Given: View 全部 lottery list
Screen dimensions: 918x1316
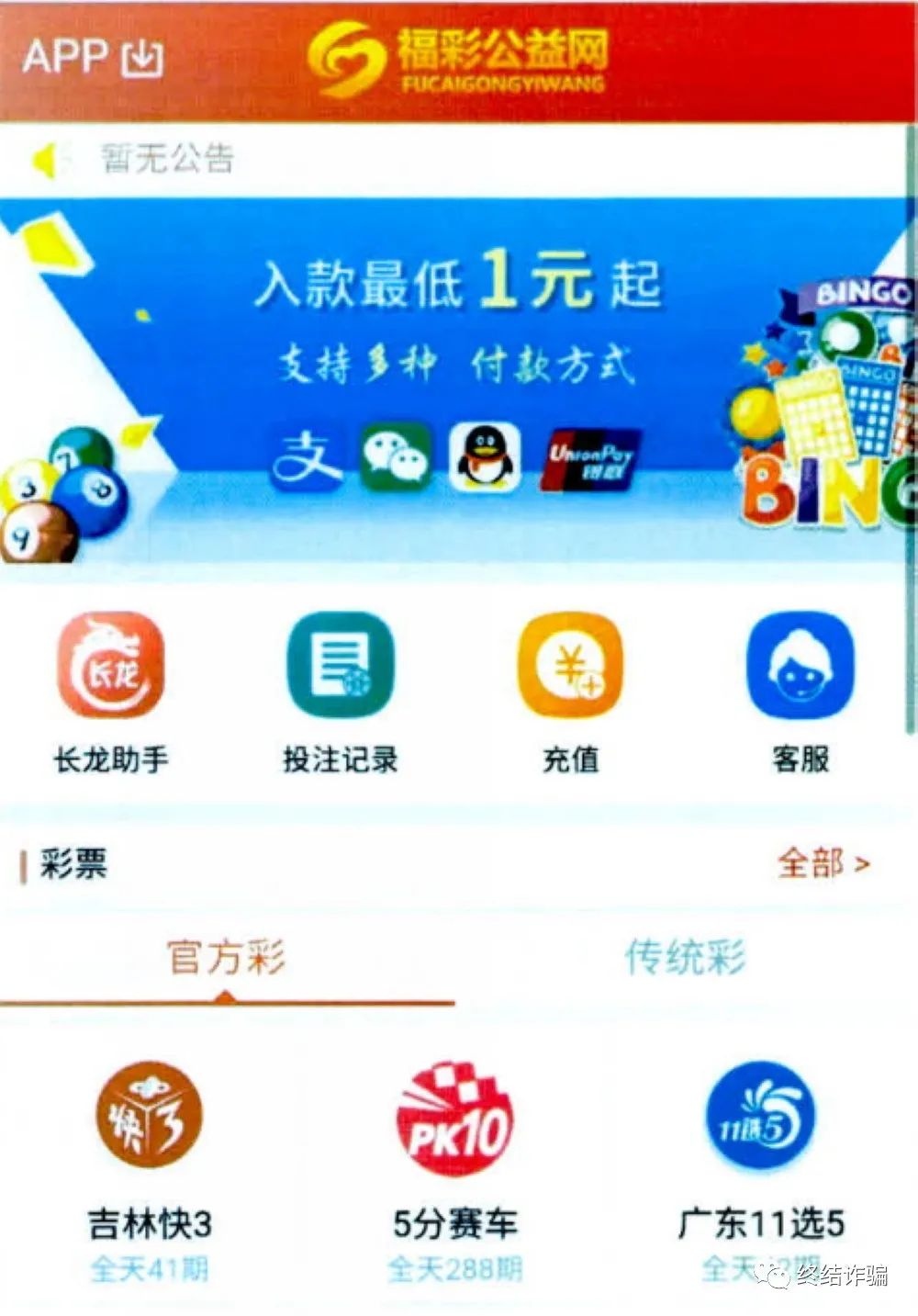Looking at the screenshot, I should [x=823, y=863].
